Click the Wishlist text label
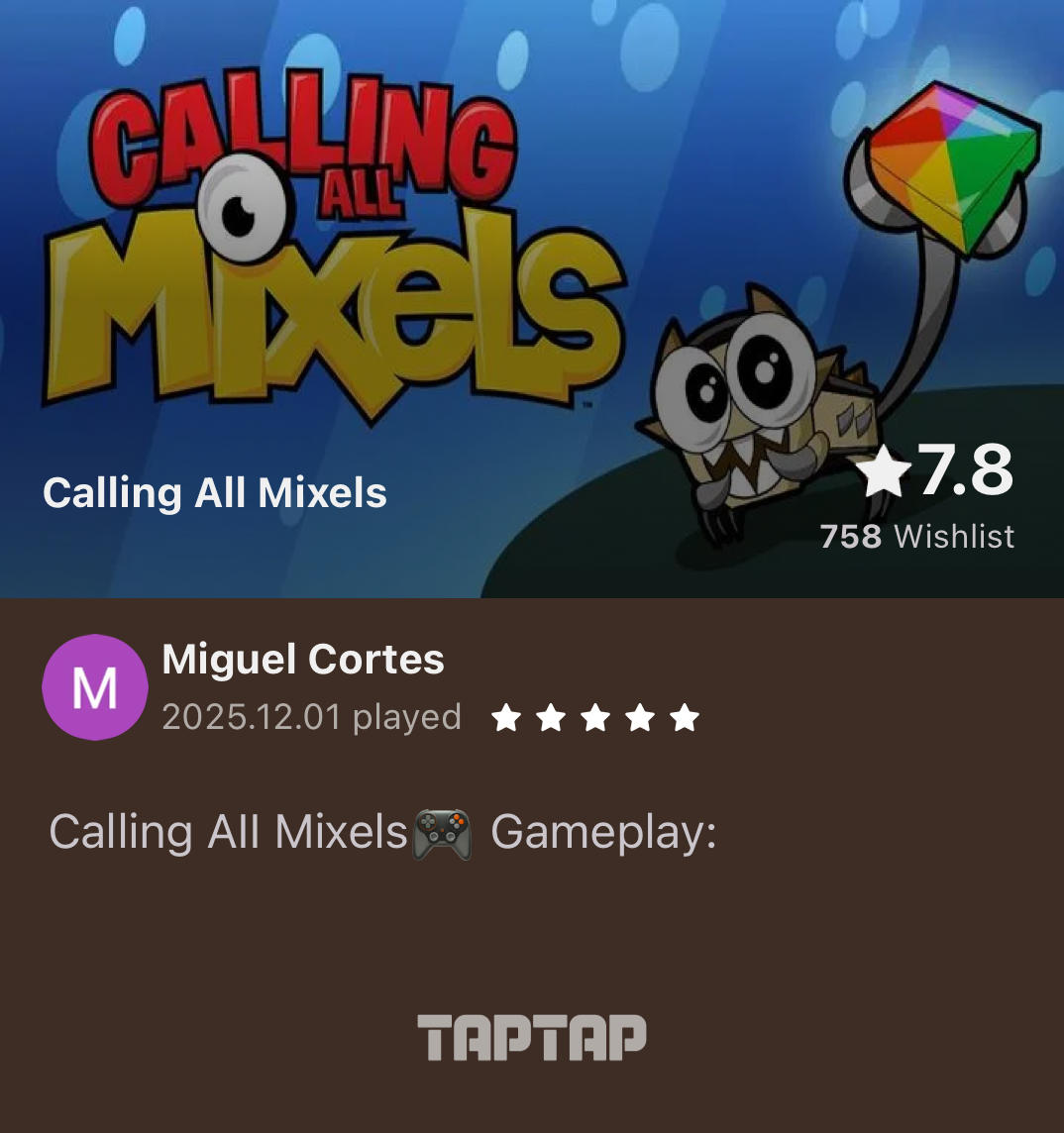This screenshot has width=1064, height=1133. (x=954, y=536)
